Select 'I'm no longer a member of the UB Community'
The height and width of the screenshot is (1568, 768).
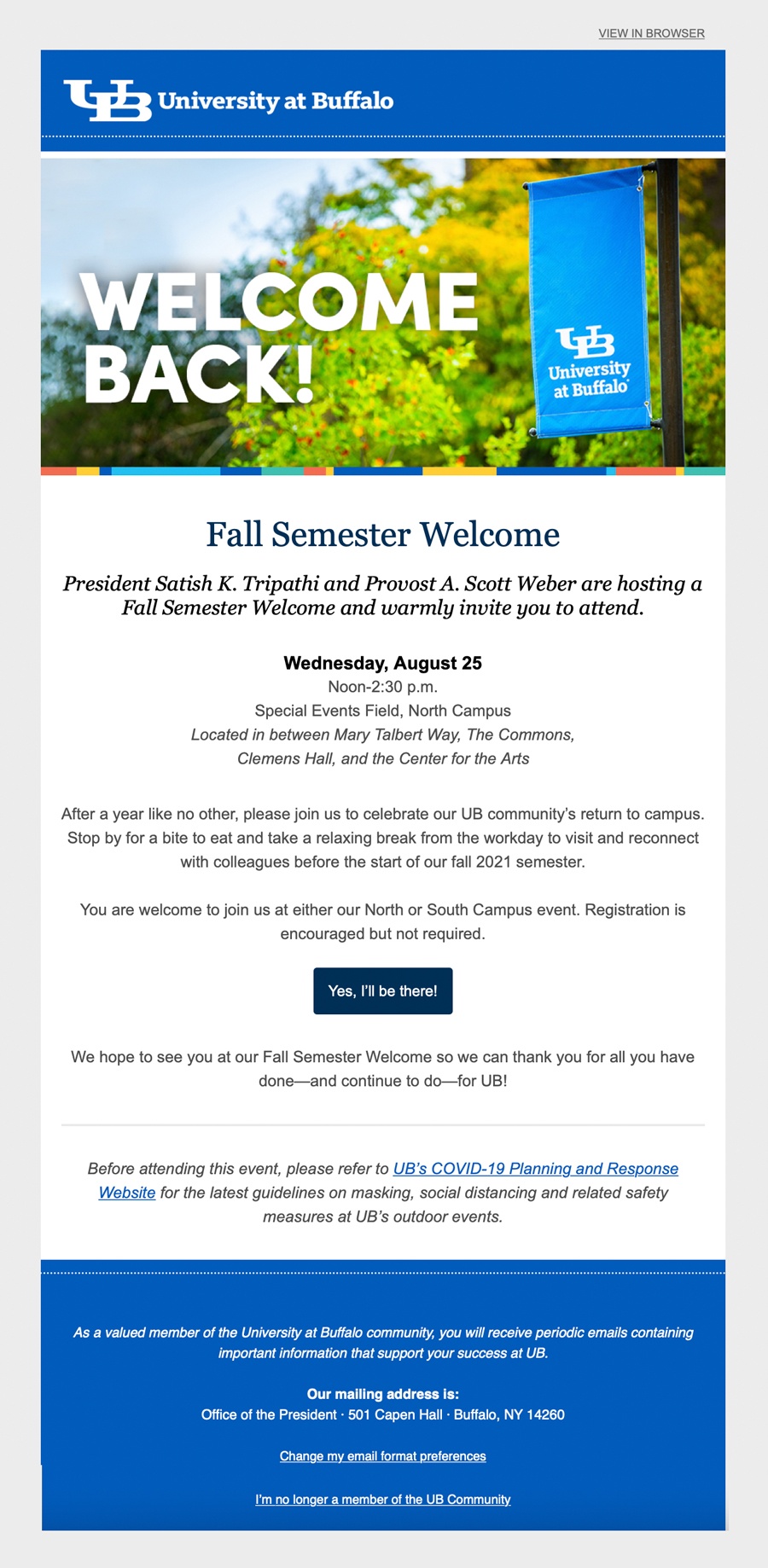coord(382,1499)
